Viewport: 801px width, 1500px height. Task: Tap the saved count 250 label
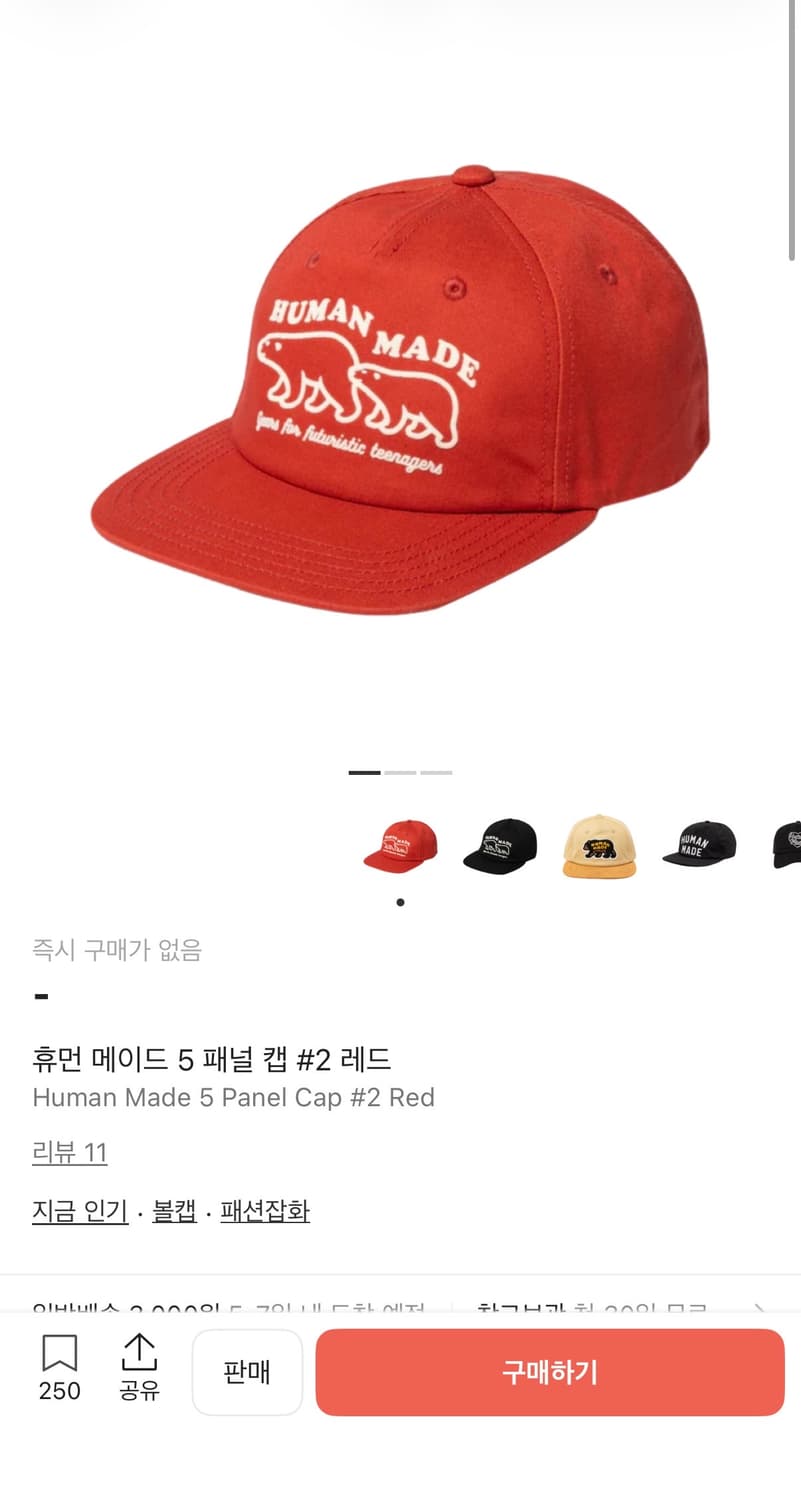60,1390
